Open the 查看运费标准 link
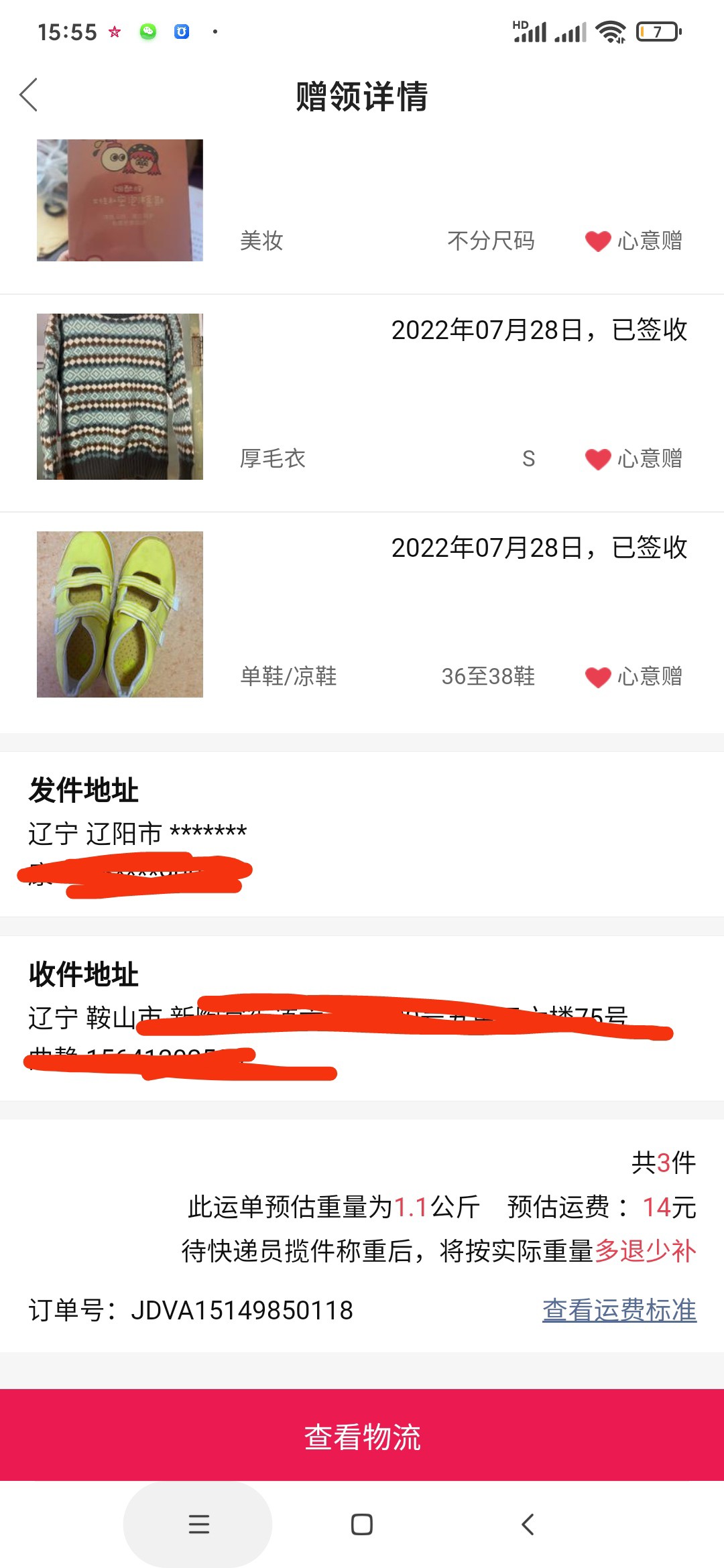Viewport: 724px width, 1568px height. [x=619, y=1310]
